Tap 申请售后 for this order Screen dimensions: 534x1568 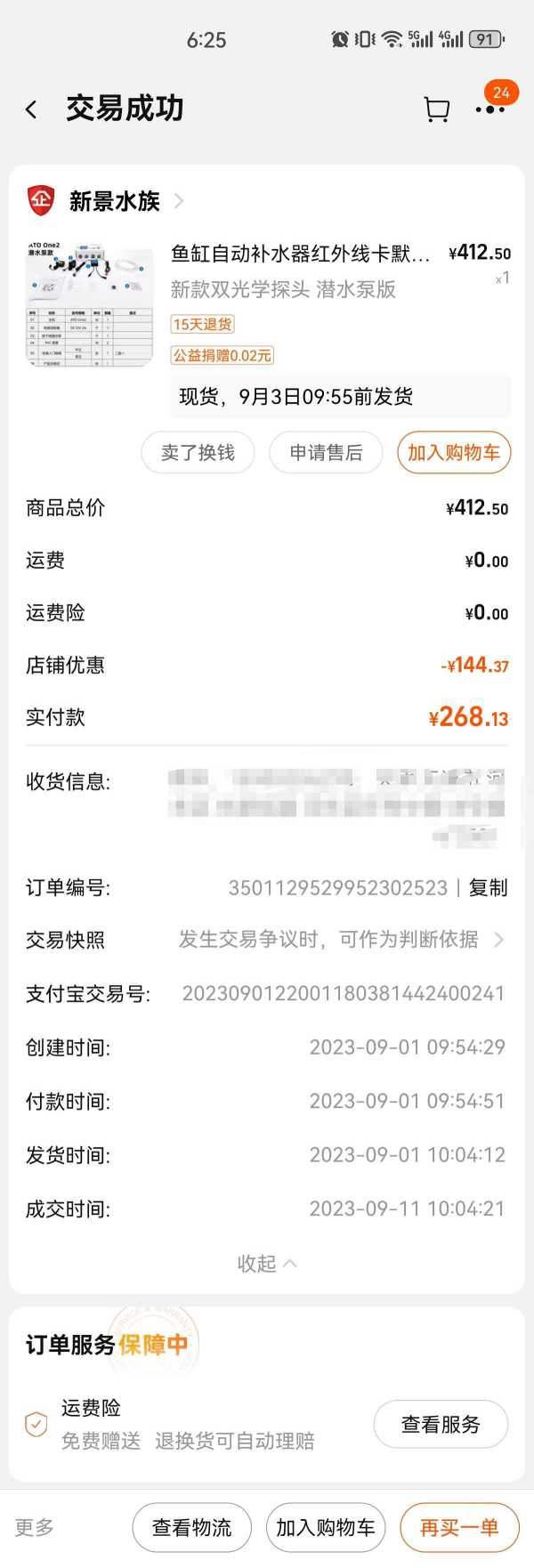coord(326,453)
